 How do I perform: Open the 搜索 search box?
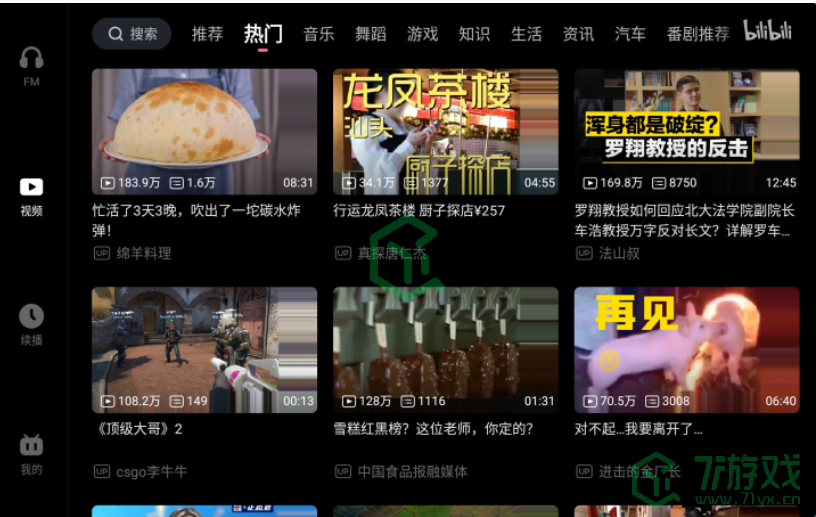pyautogui.click(x=132, y=34)
